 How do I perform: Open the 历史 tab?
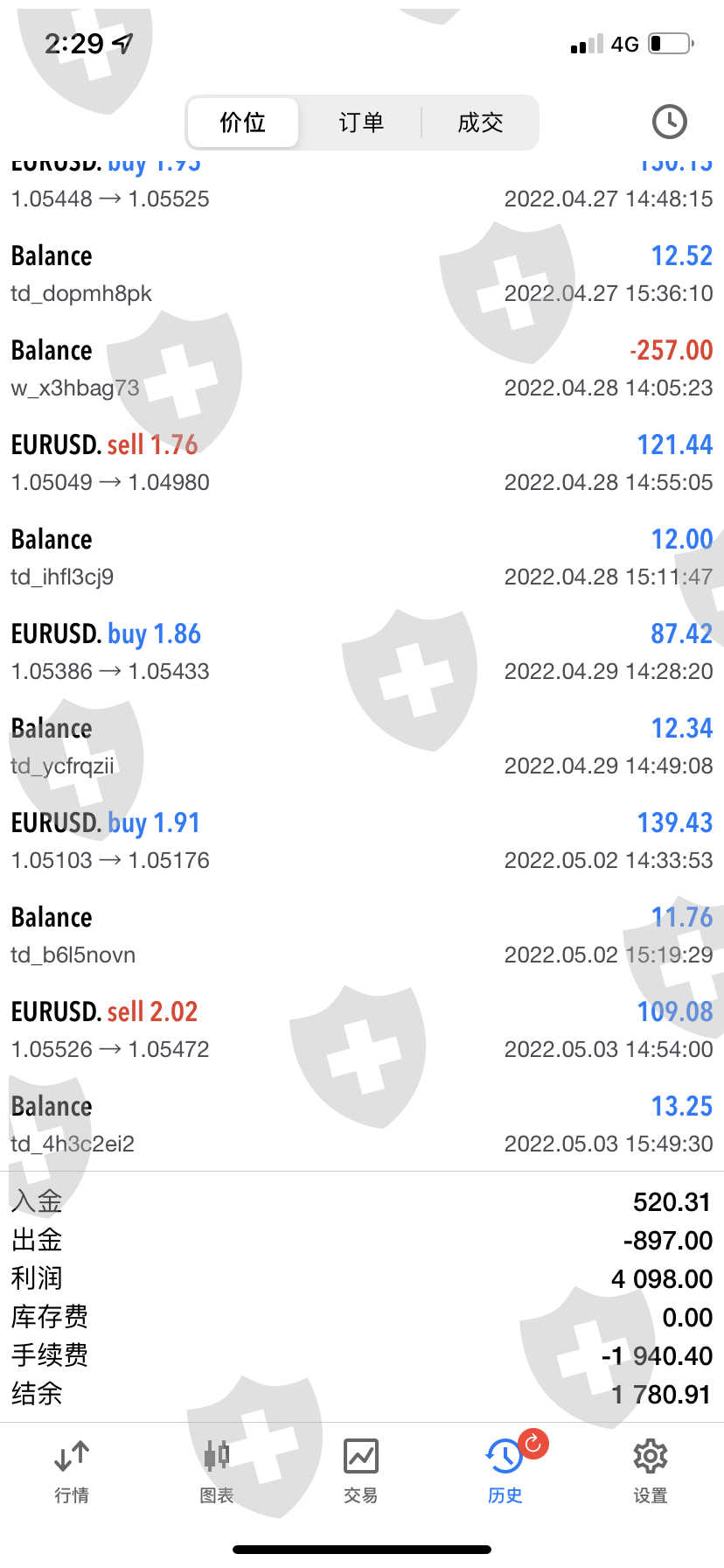click(x=505, y=1472)
